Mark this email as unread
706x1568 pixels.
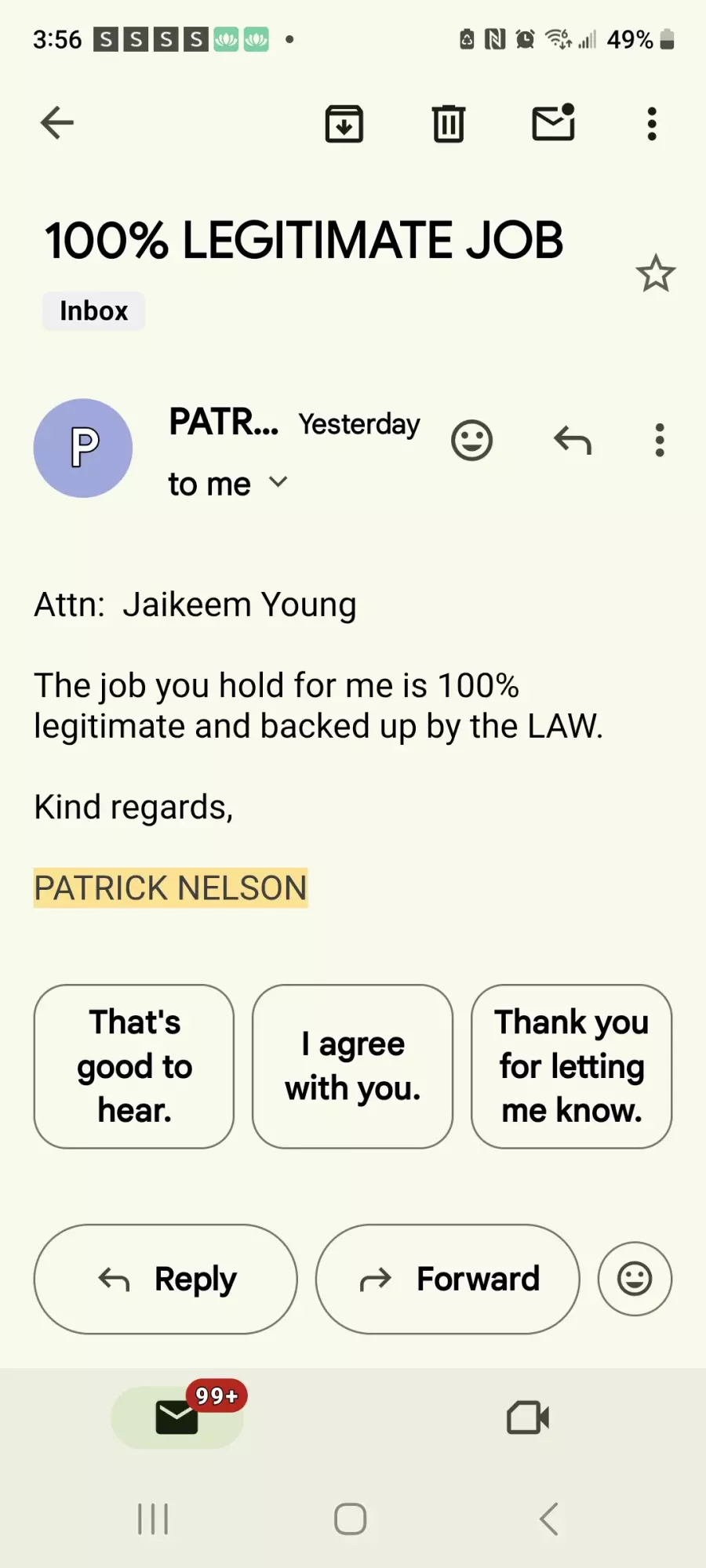coord(553,123)
